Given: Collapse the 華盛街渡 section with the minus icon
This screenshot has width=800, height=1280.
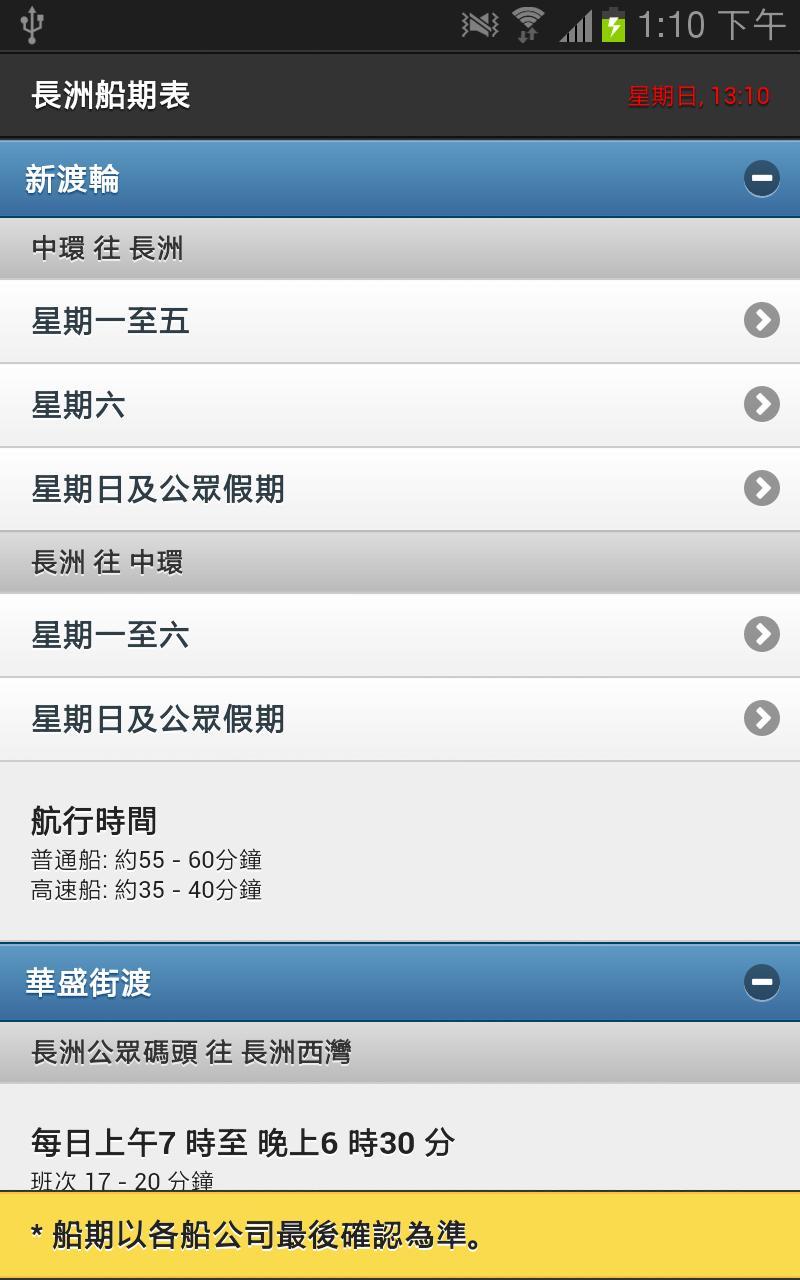Looking at the screenshot, I should (x=761, y=982).
